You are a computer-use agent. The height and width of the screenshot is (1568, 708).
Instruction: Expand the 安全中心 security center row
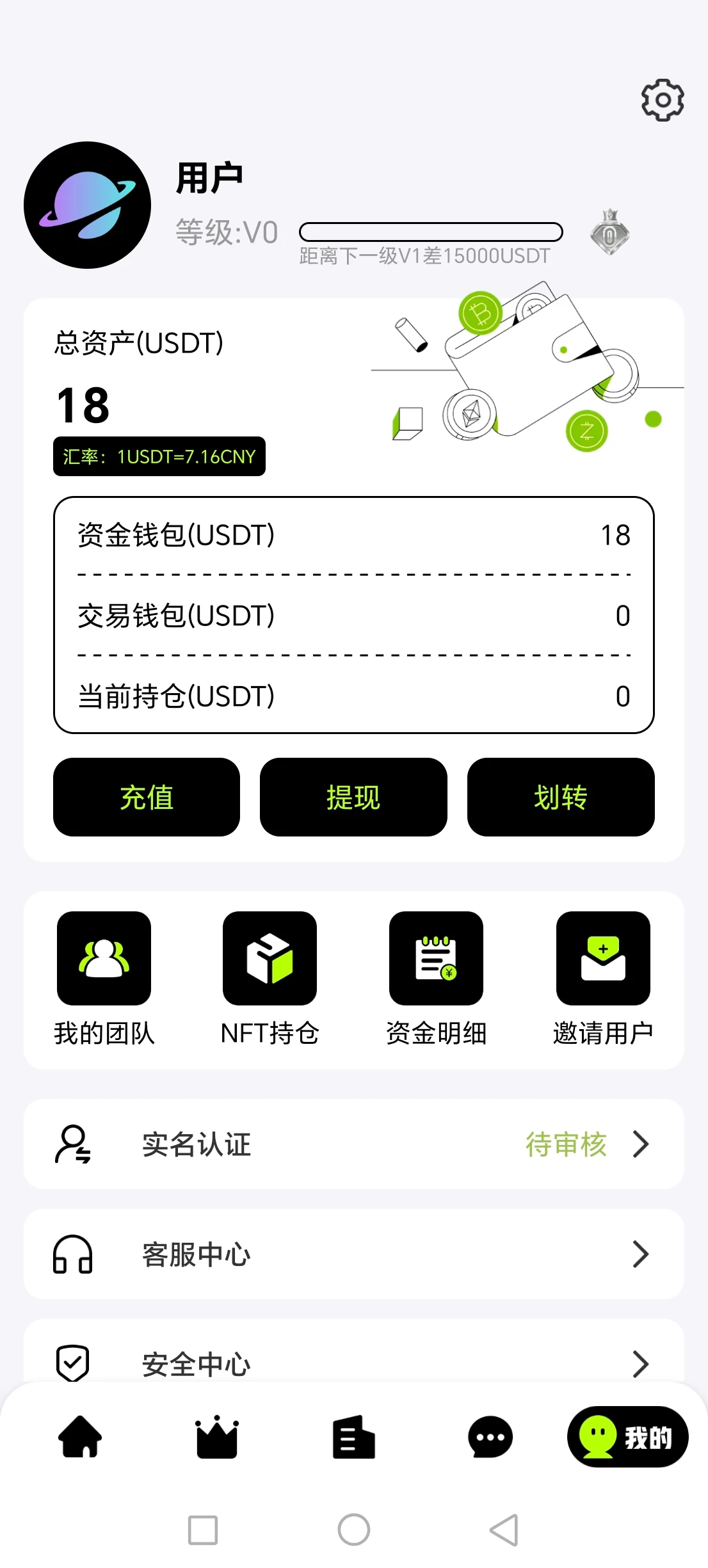354,1363
